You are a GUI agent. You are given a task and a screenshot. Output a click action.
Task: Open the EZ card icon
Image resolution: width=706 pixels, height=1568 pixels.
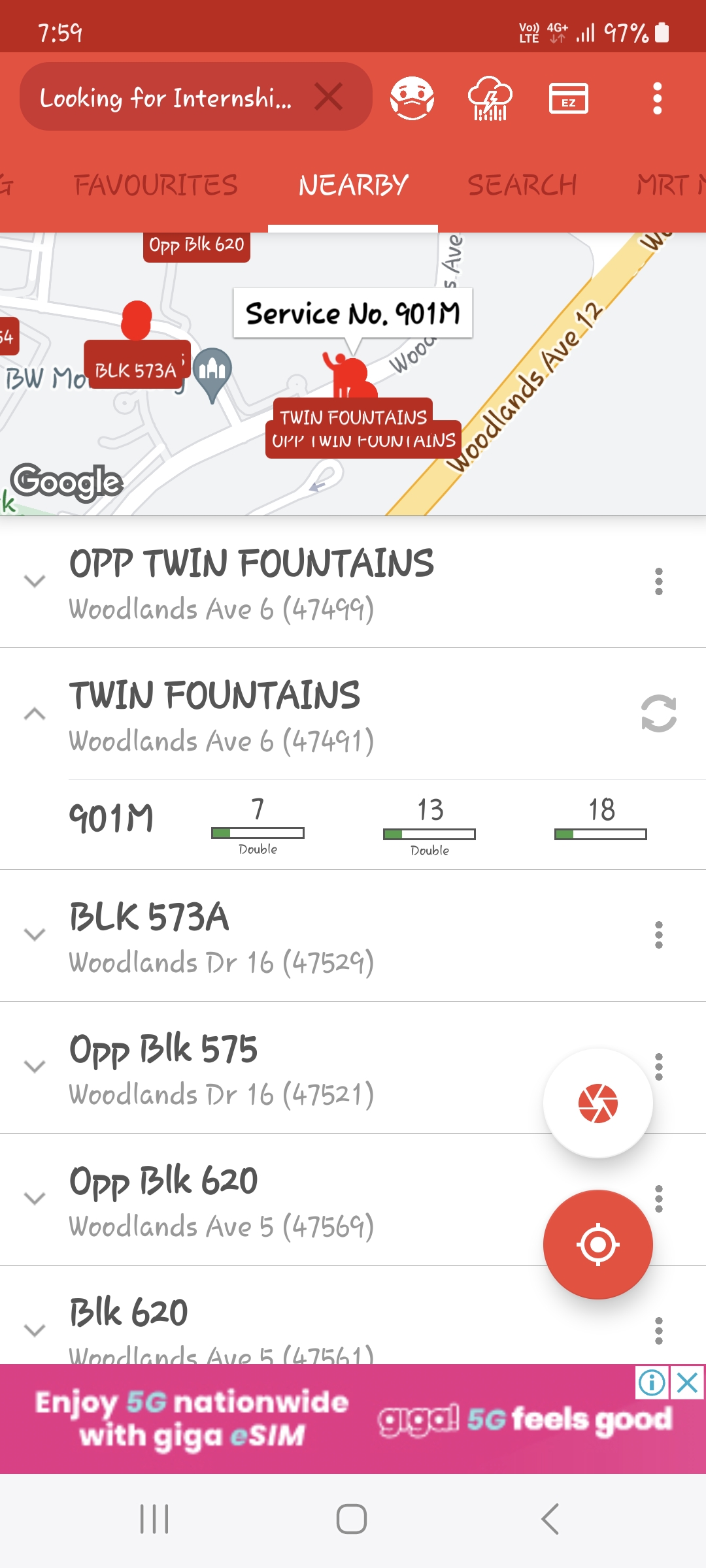[568, 98]
